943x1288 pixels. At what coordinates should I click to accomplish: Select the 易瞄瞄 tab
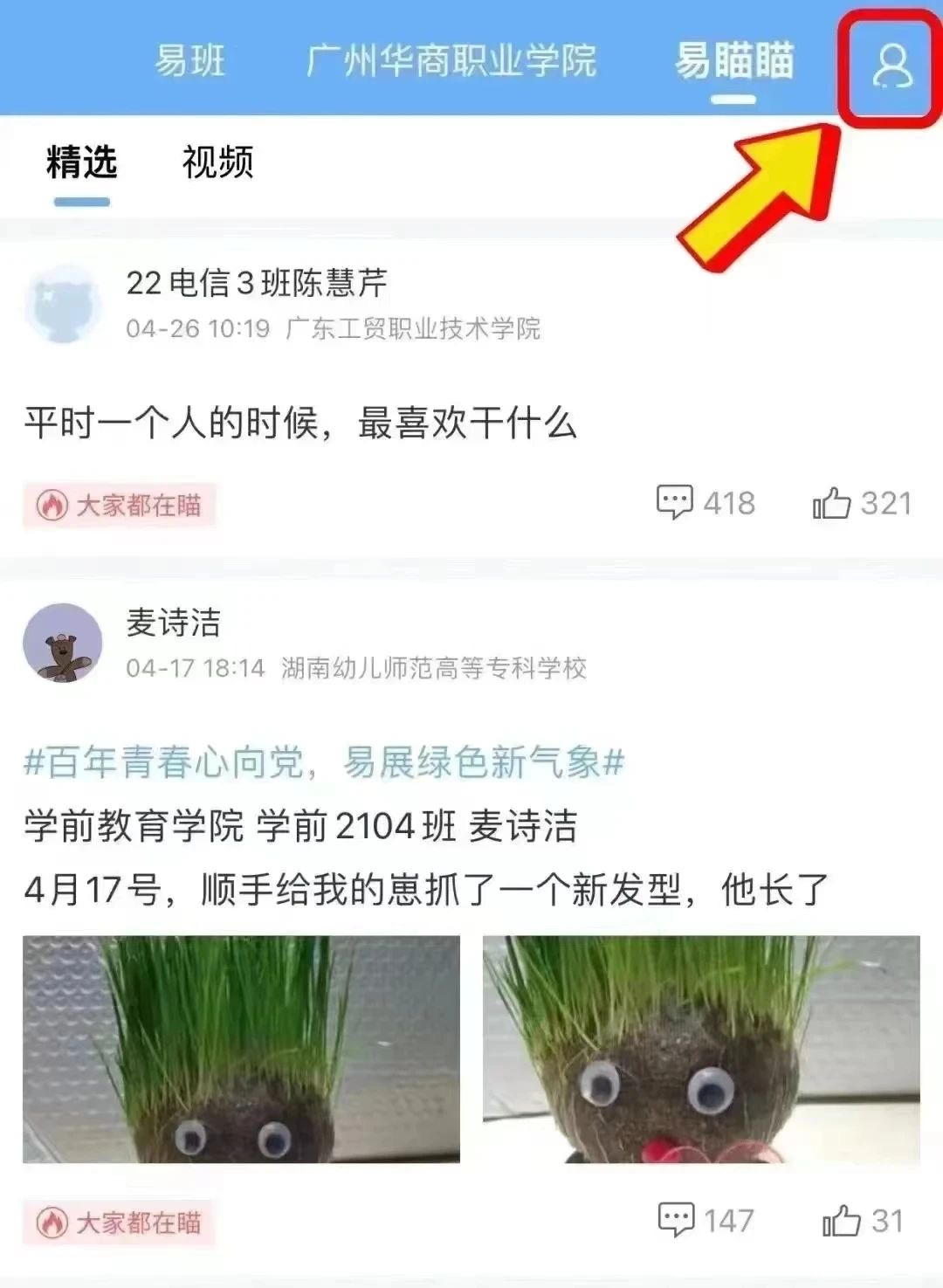coord(733,61)
